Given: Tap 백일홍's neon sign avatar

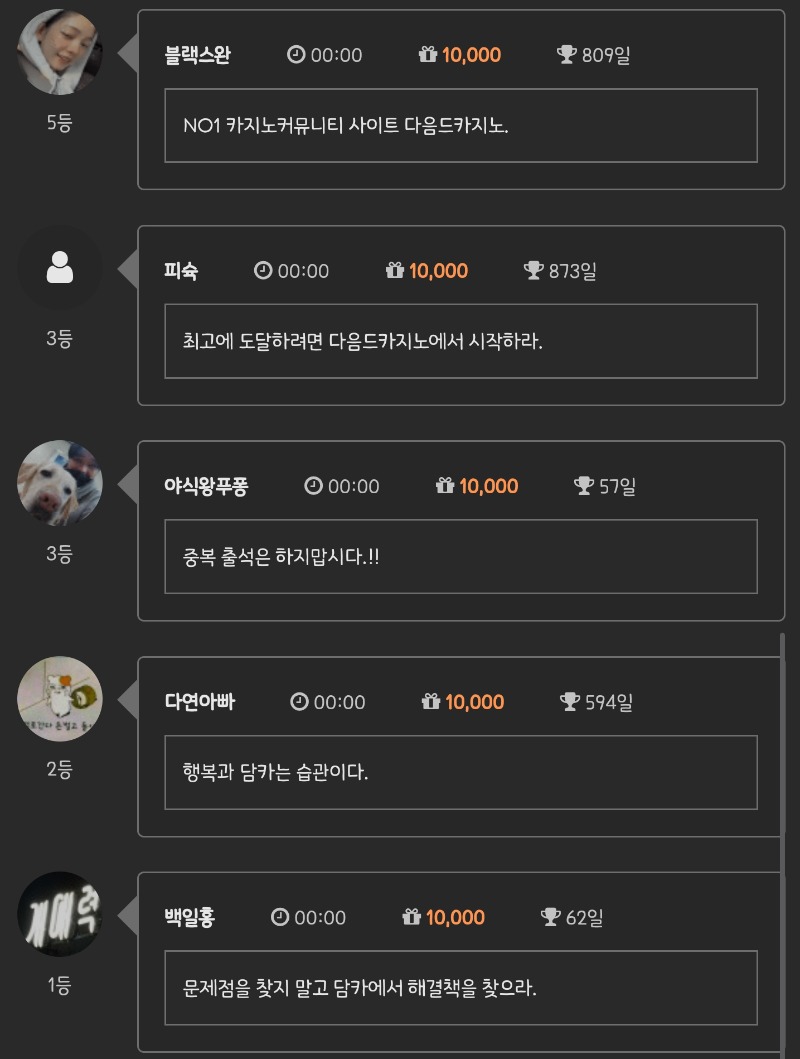Looking at the screenshot, I should [60, 914].
